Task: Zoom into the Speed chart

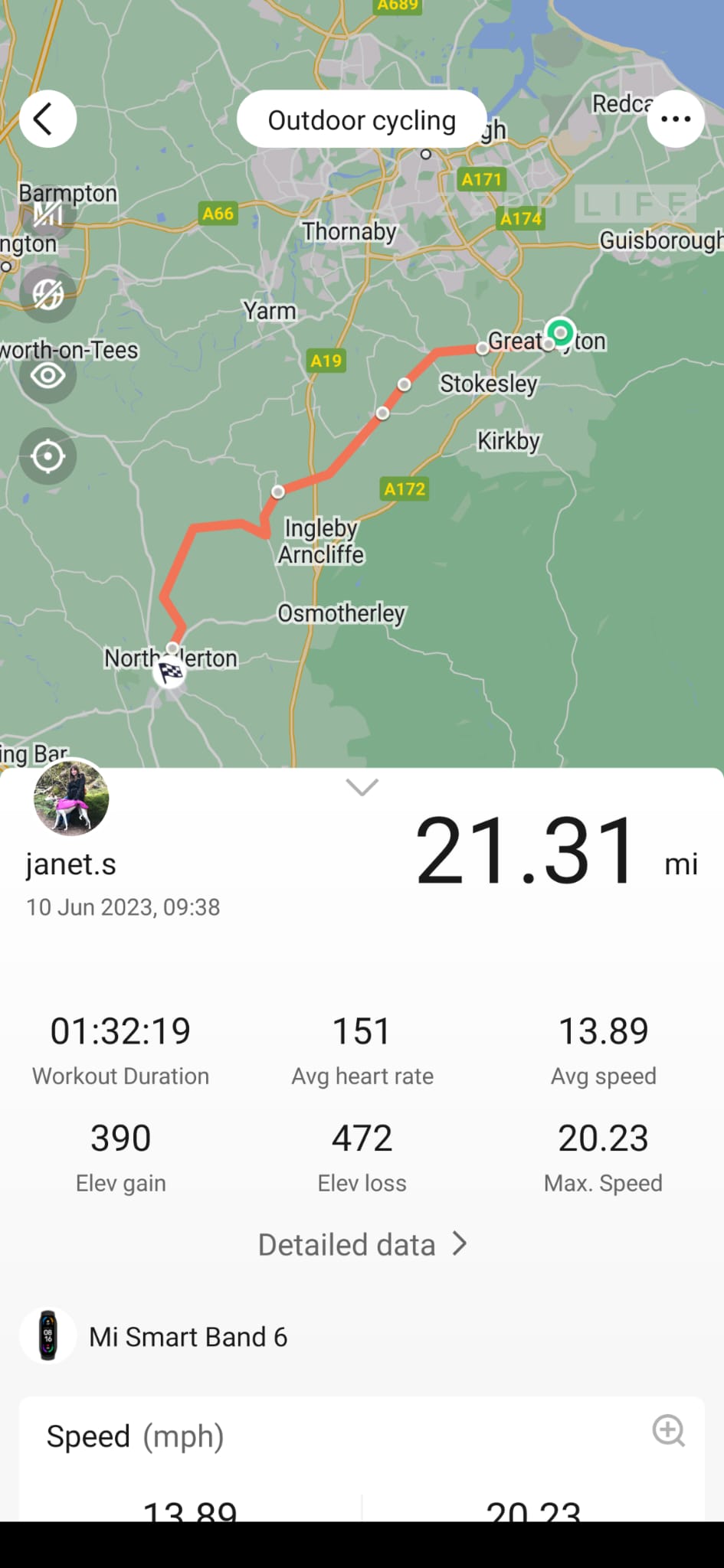Action: tap(668, 1430)
